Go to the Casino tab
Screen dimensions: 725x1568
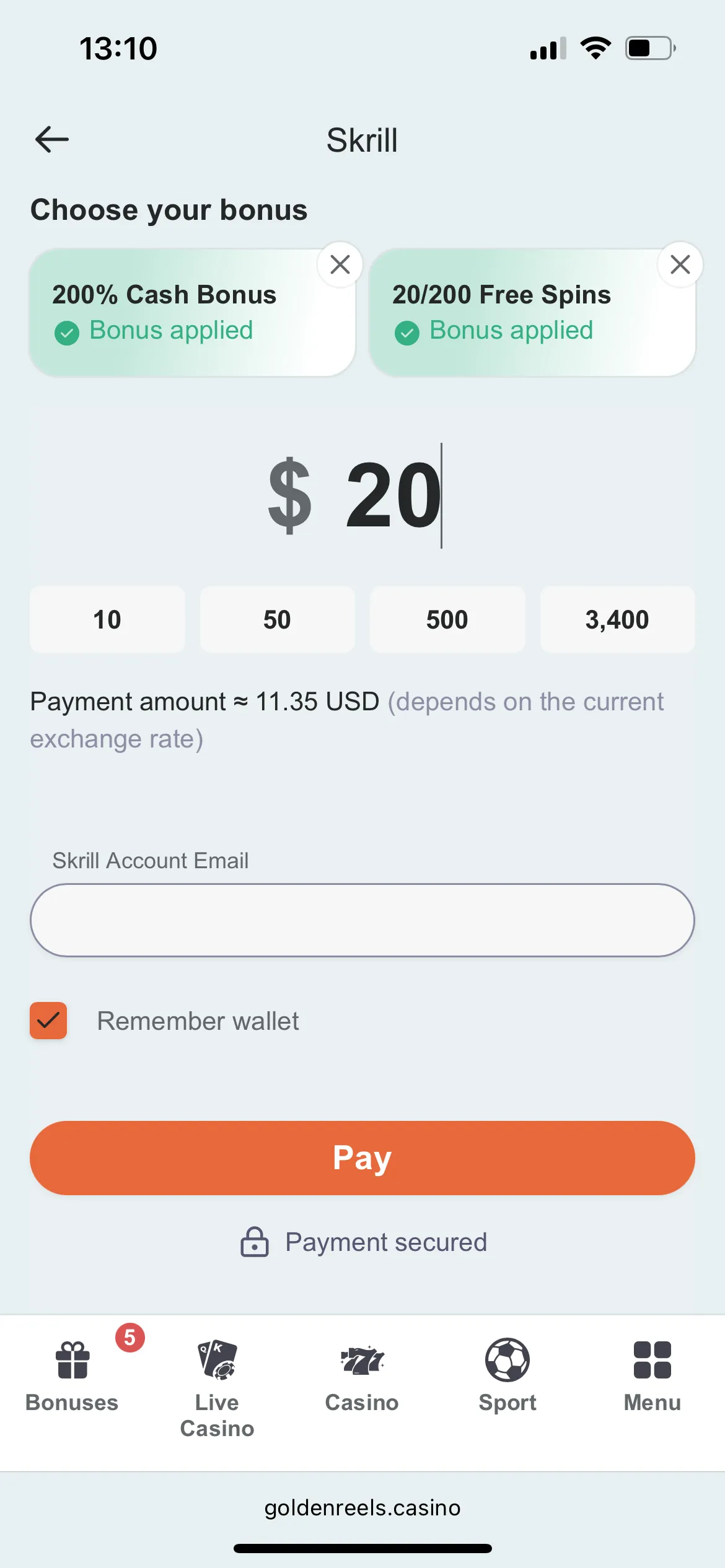[362, 1375]
